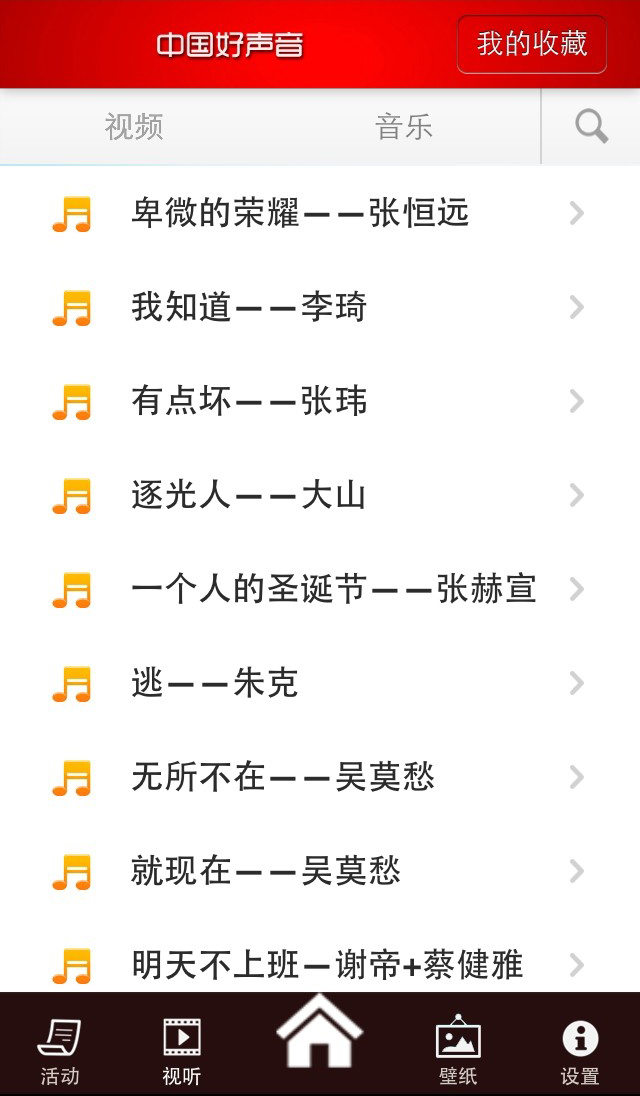Open the 壁纸 wallpaper section
This screenshot has height=1096, width=640.
[x=458, y=1048]
